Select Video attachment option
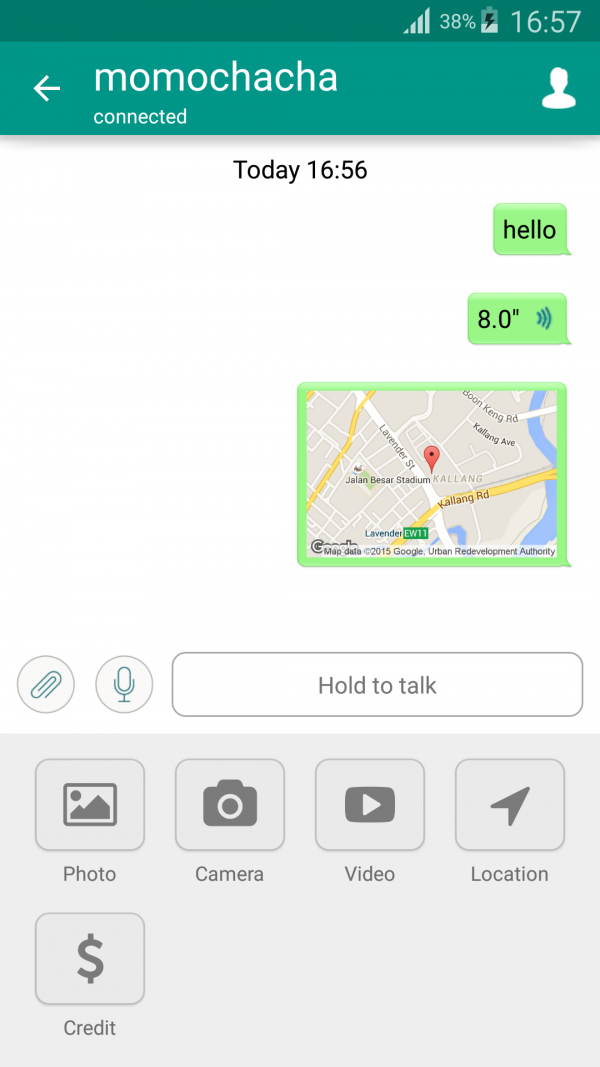The height and width of the screenshot is (1067, 600). coord(370,805)
